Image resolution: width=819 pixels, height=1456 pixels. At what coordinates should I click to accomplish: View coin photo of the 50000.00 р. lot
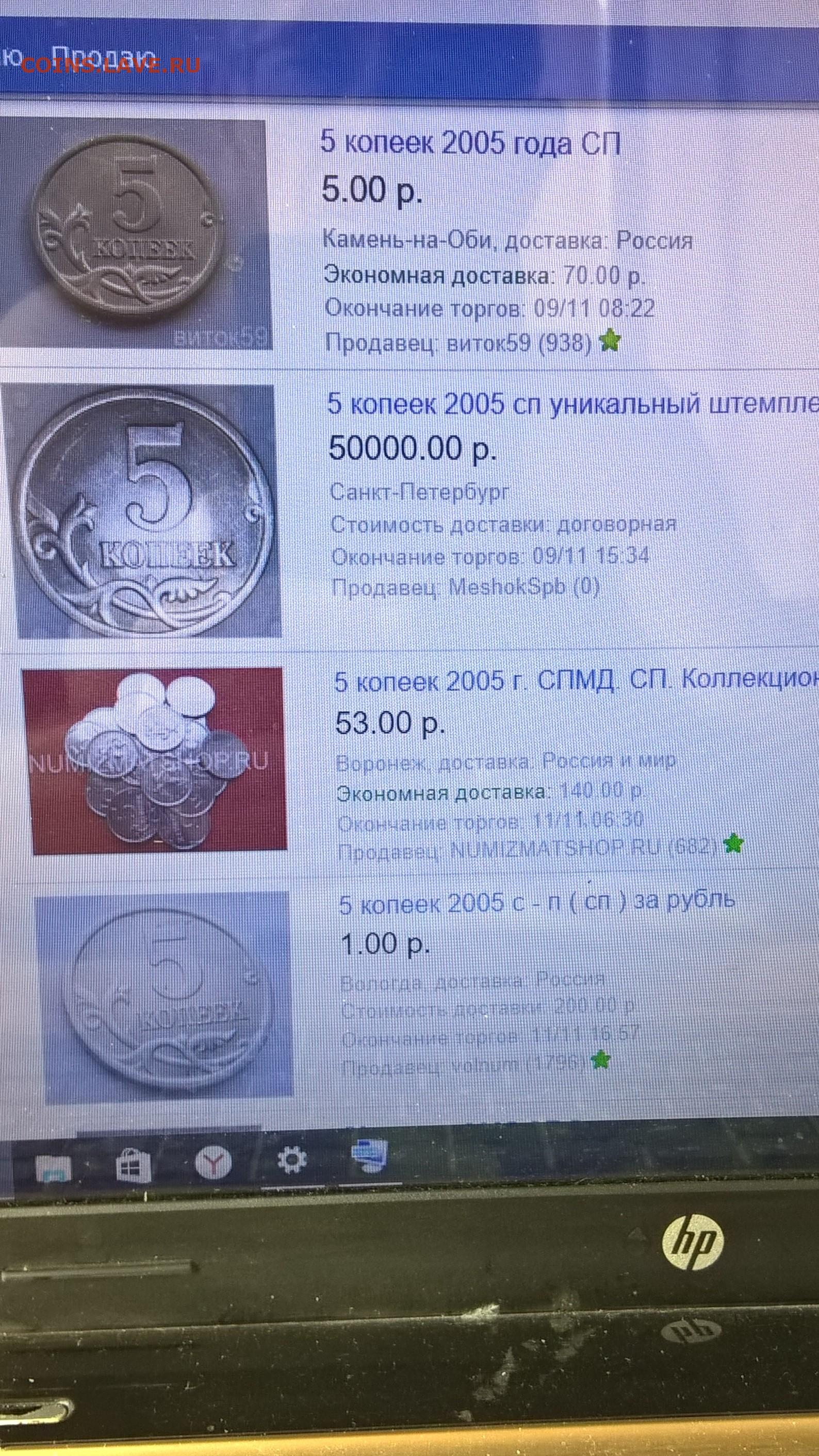coord(142,511)
